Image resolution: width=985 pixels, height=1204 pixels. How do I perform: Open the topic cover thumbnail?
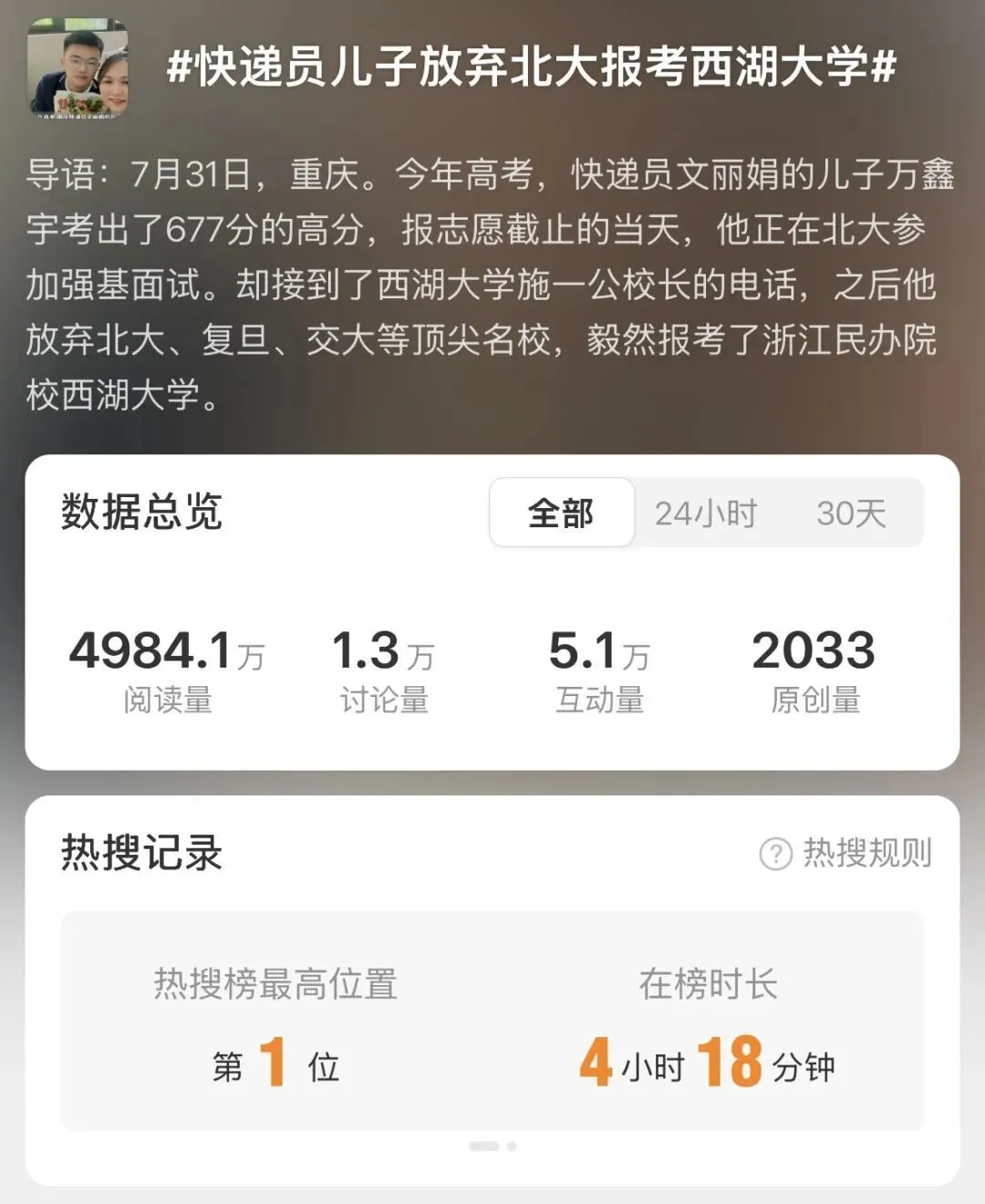(78, 69)
